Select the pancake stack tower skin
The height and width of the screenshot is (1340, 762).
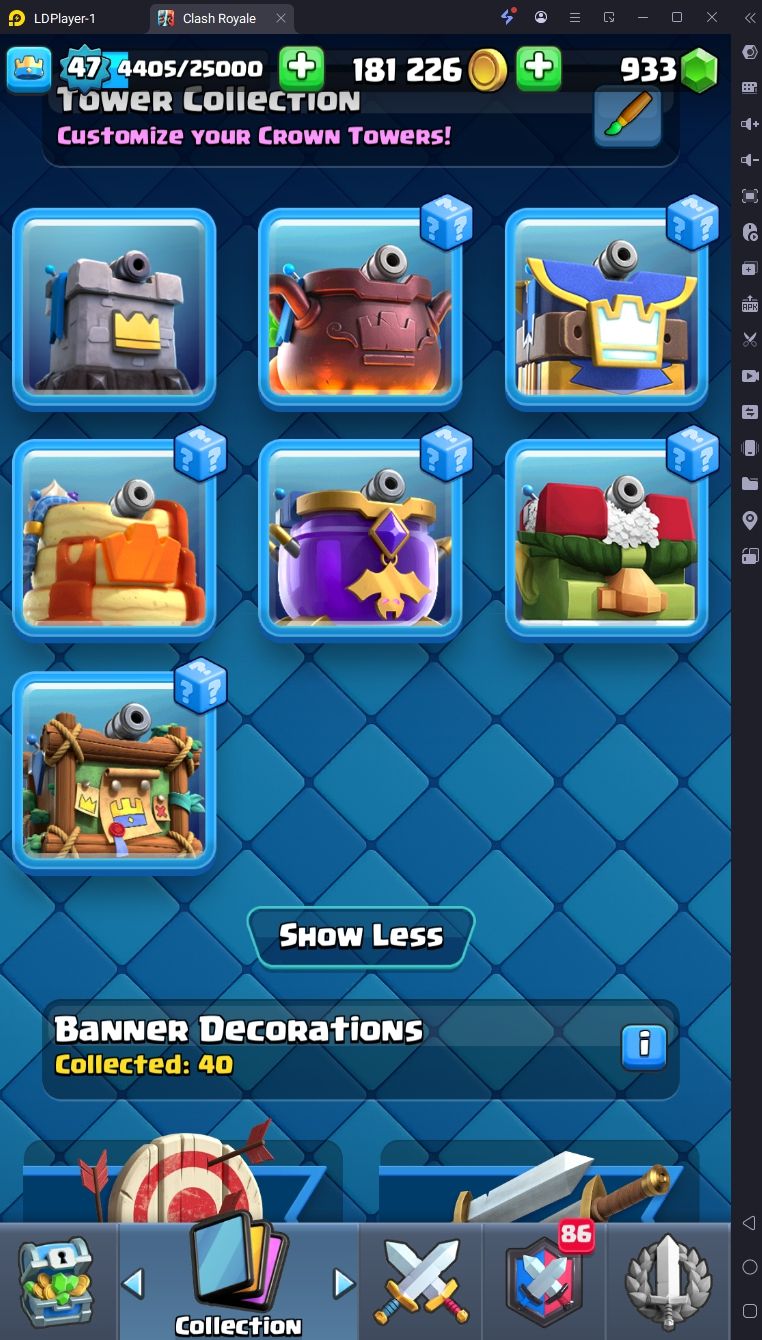[x=114, y=540]
